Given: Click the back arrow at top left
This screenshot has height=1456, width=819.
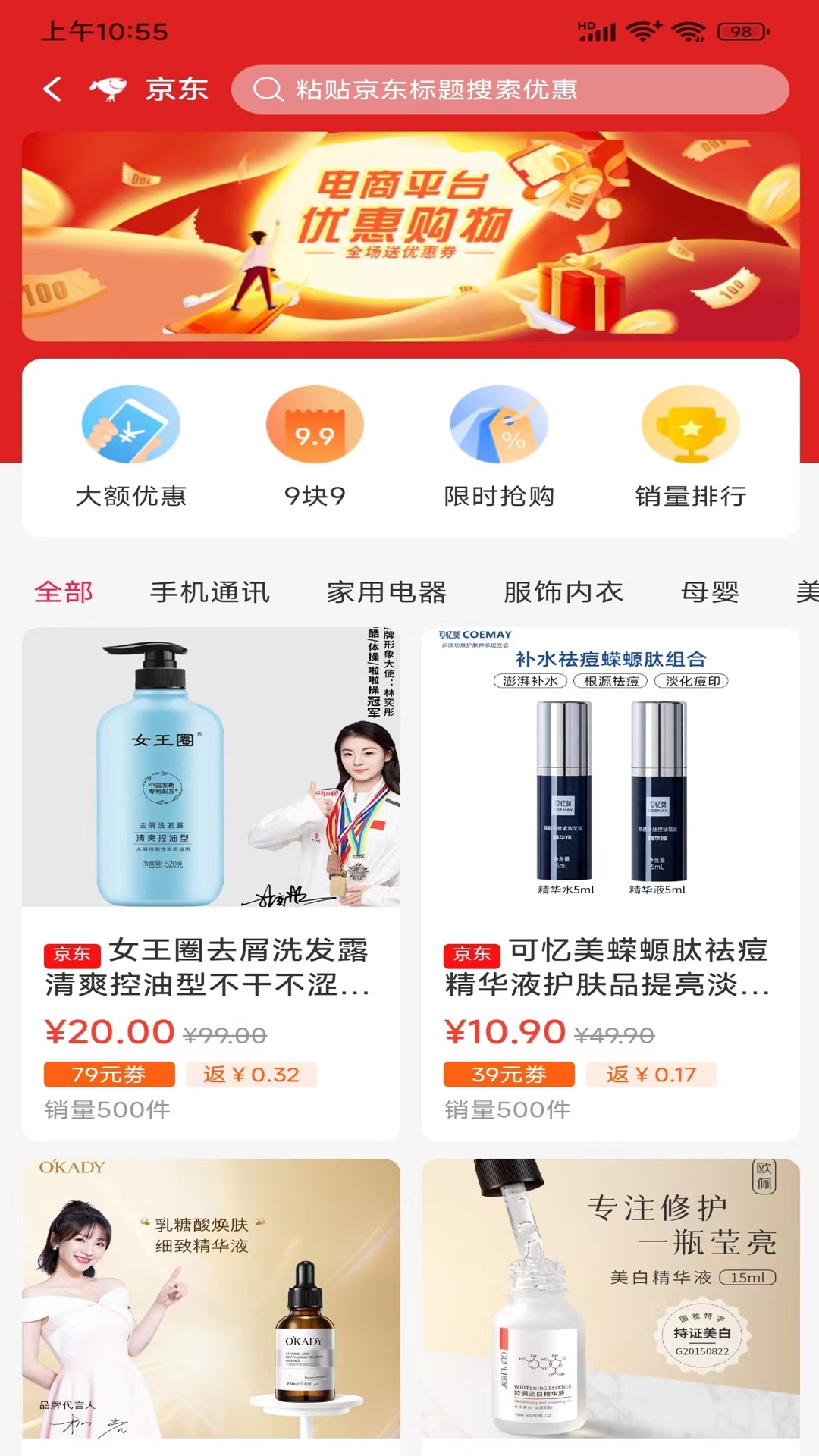Looking at the screenshot, I should click(52, 89).
